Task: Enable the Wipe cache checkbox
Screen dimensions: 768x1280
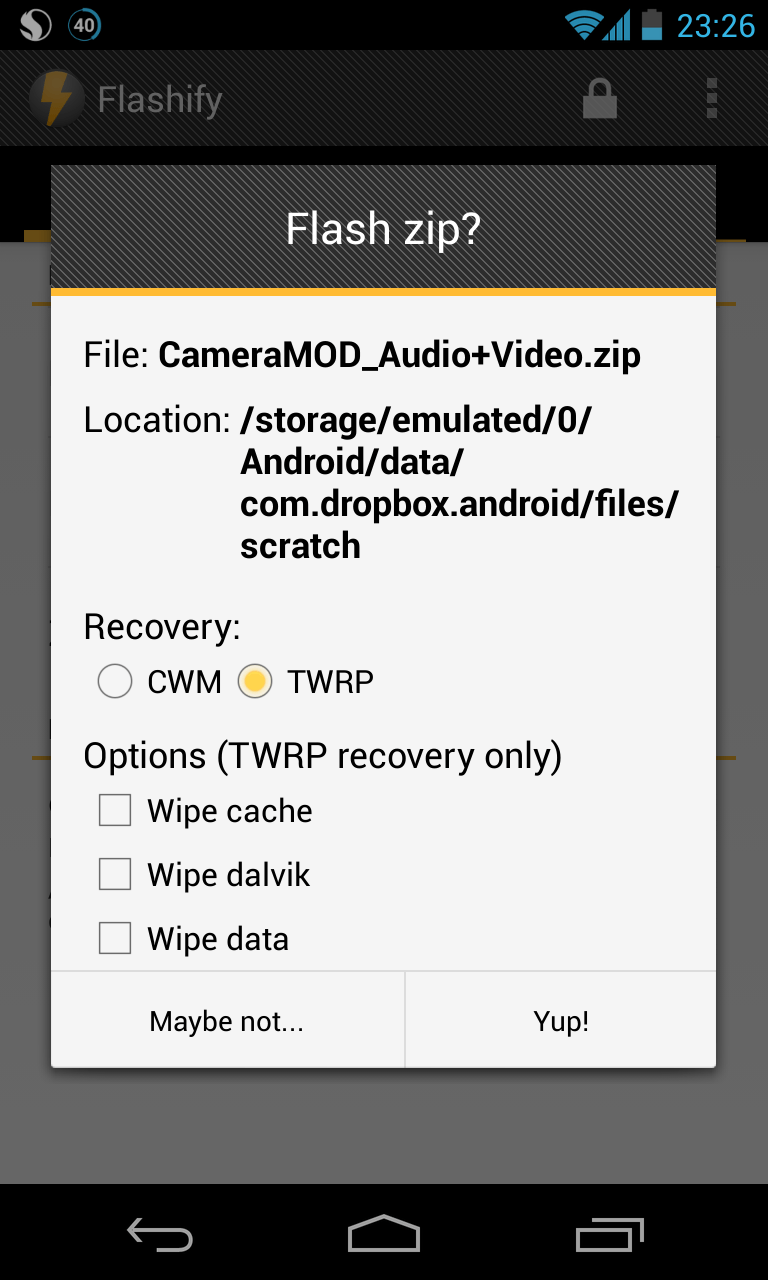Action: (116, 810)
